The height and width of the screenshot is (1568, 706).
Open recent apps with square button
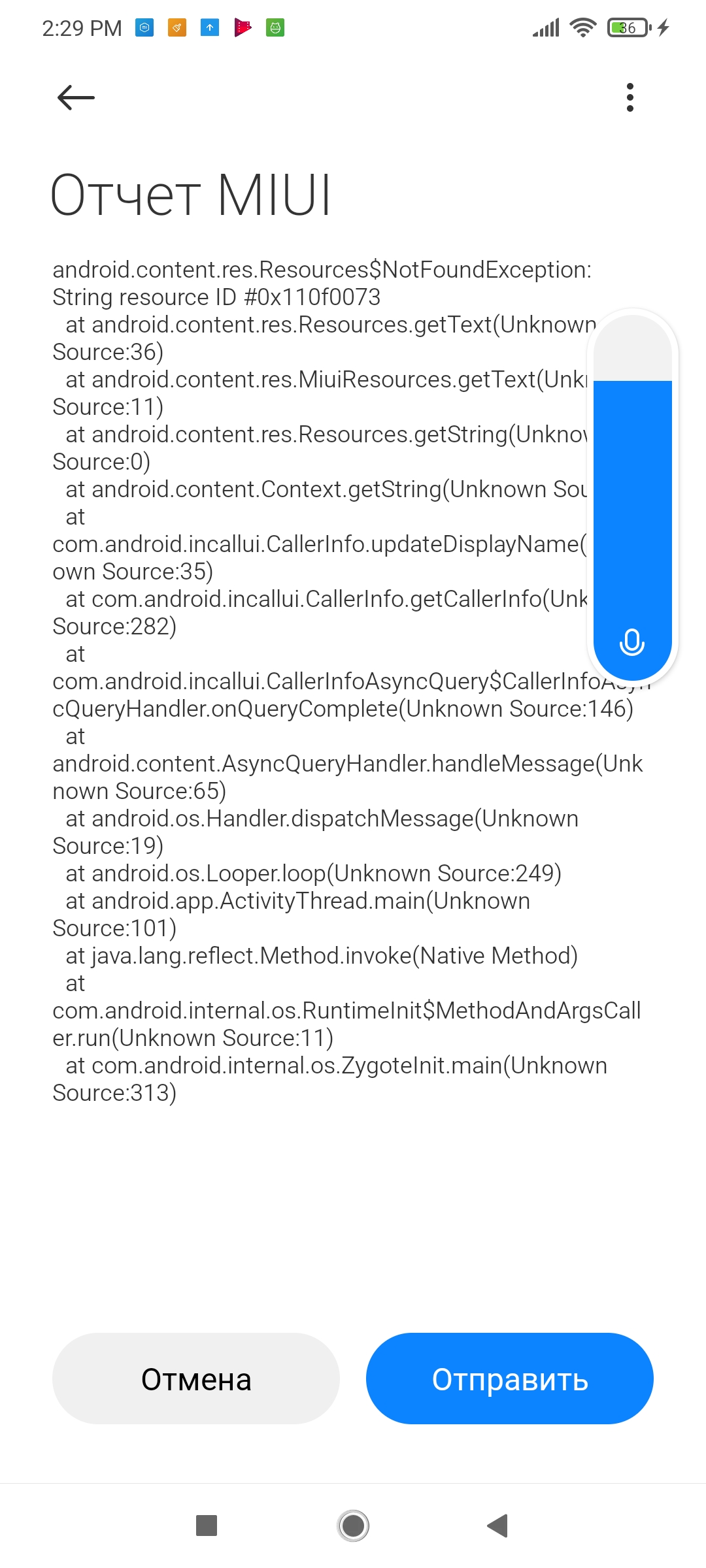pyautogui.click(x=207, y=1526)
